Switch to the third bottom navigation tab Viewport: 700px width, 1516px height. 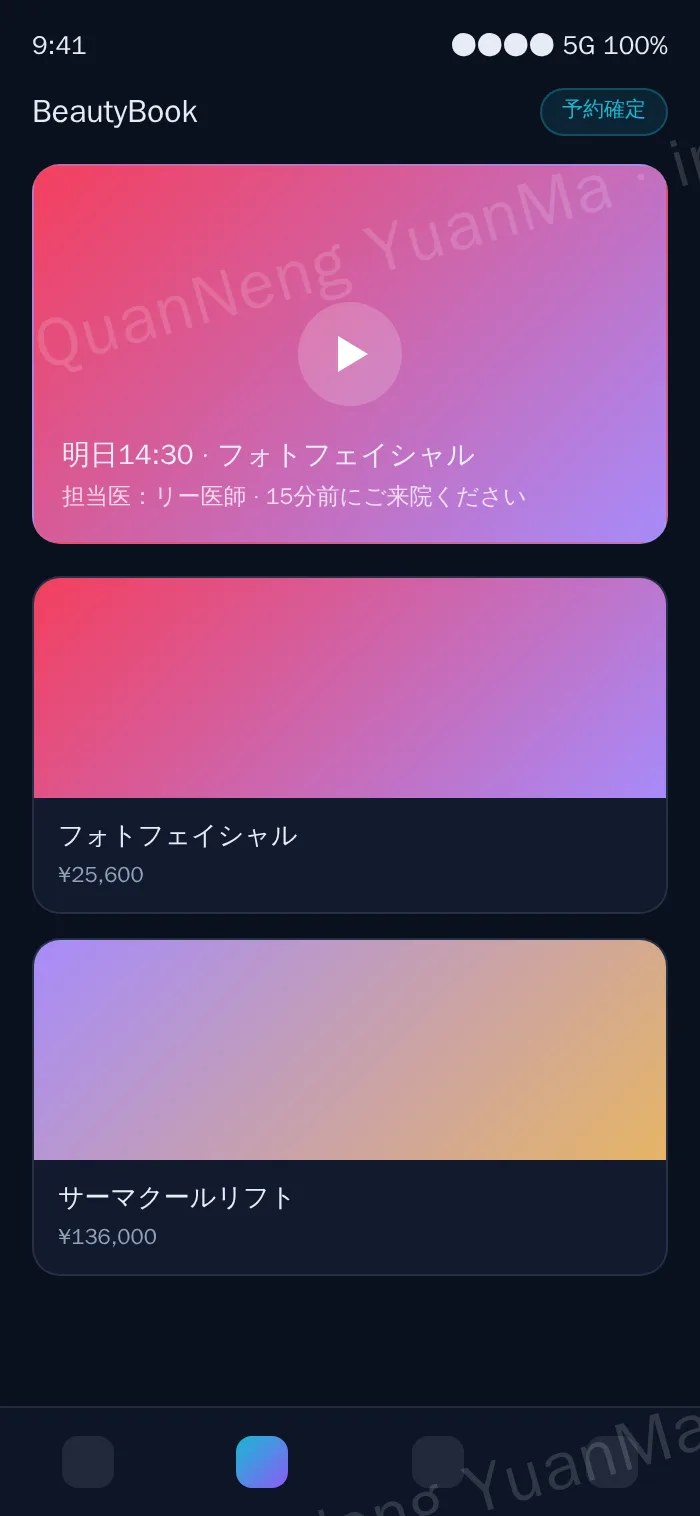(438, 1462)
